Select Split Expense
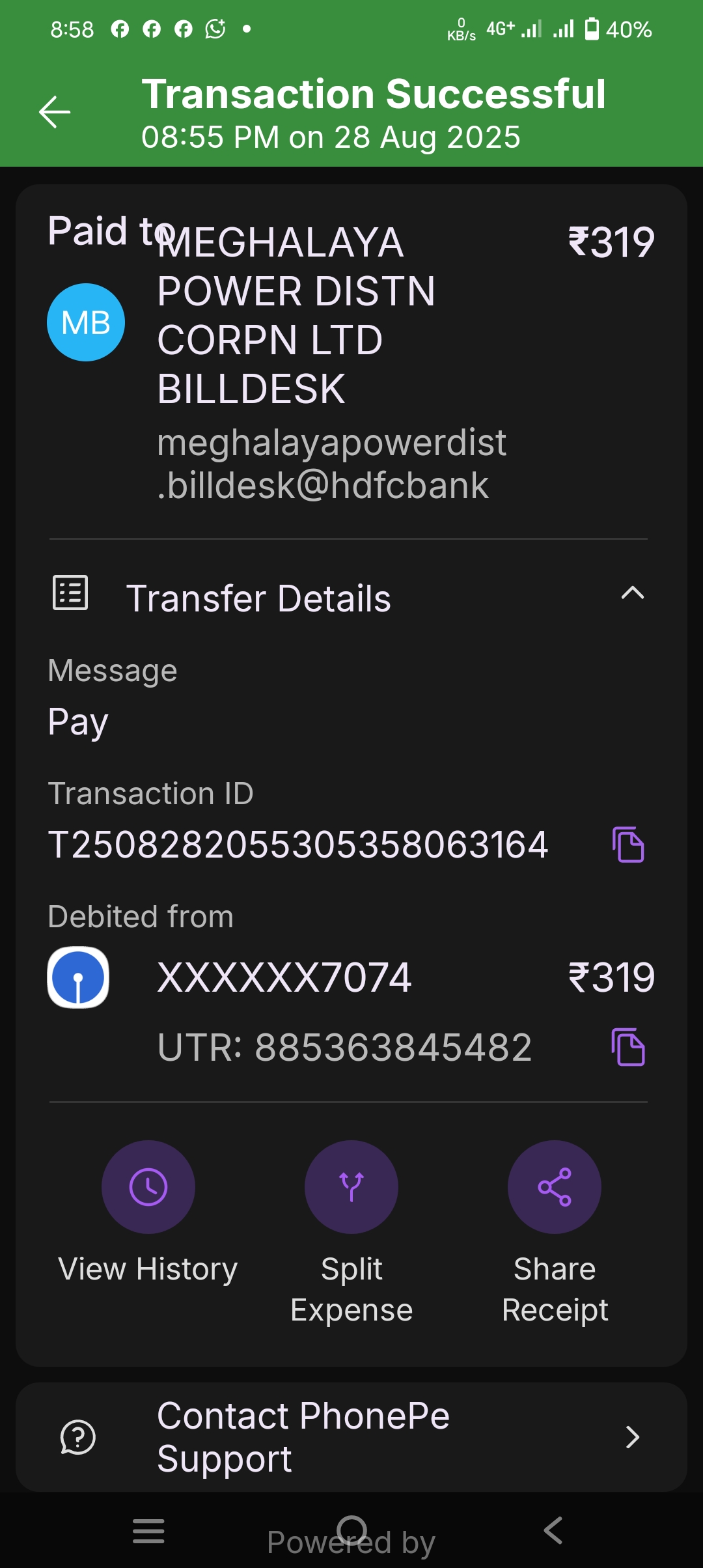Image resolution: width=703 pixels, height=1568 pixels. 351,1187
